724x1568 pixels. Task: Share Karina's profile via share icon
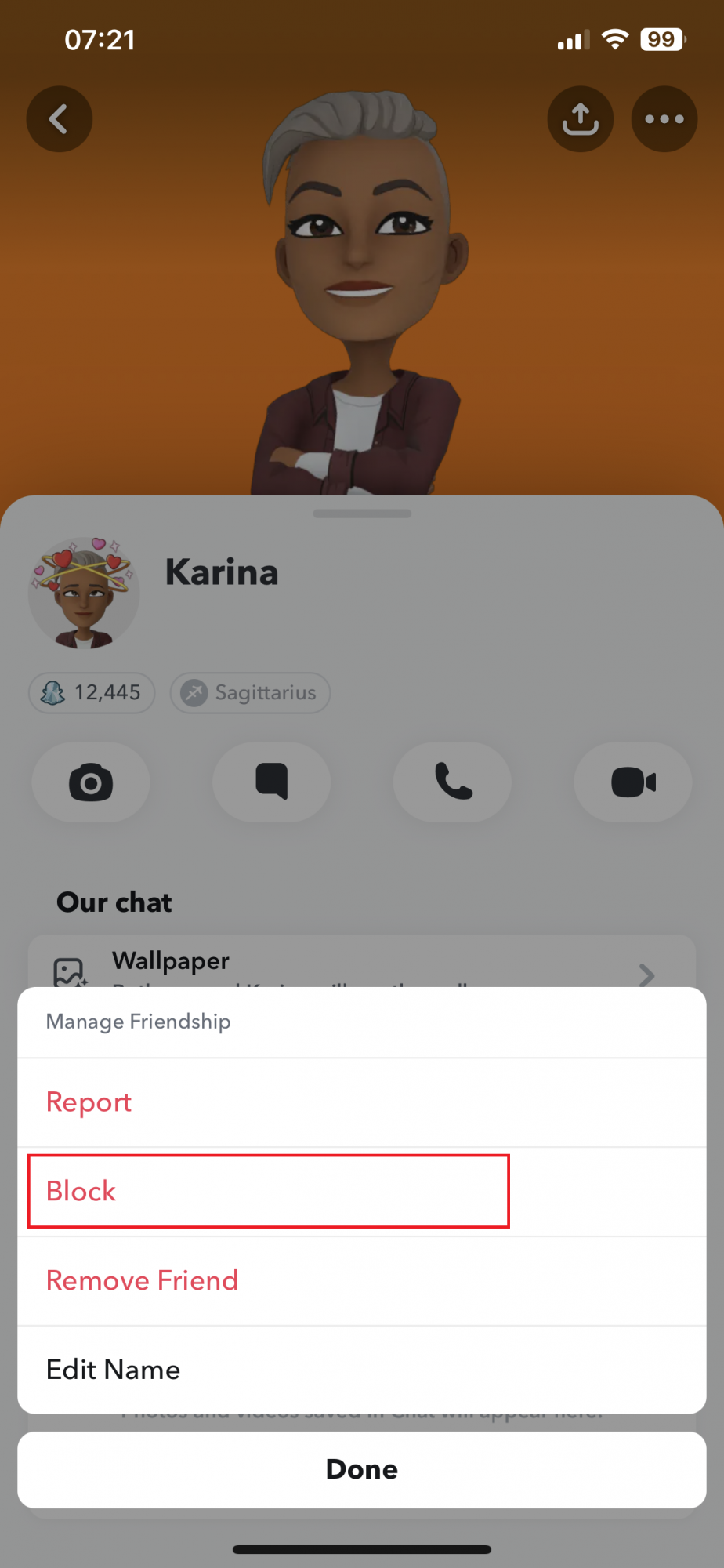point(580,119)
